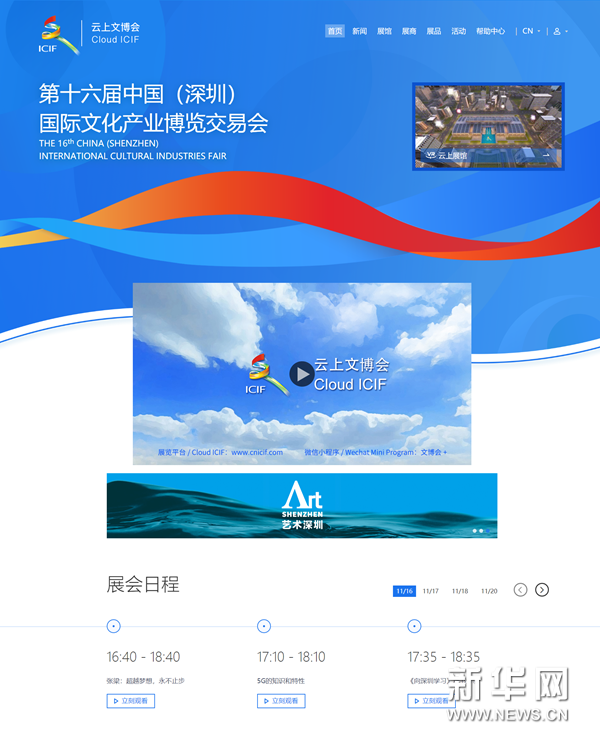Image resolution: width=600 pixels, height=744 pixels.
Task: Go to next schedule dates
Action: tap(542, 590)
